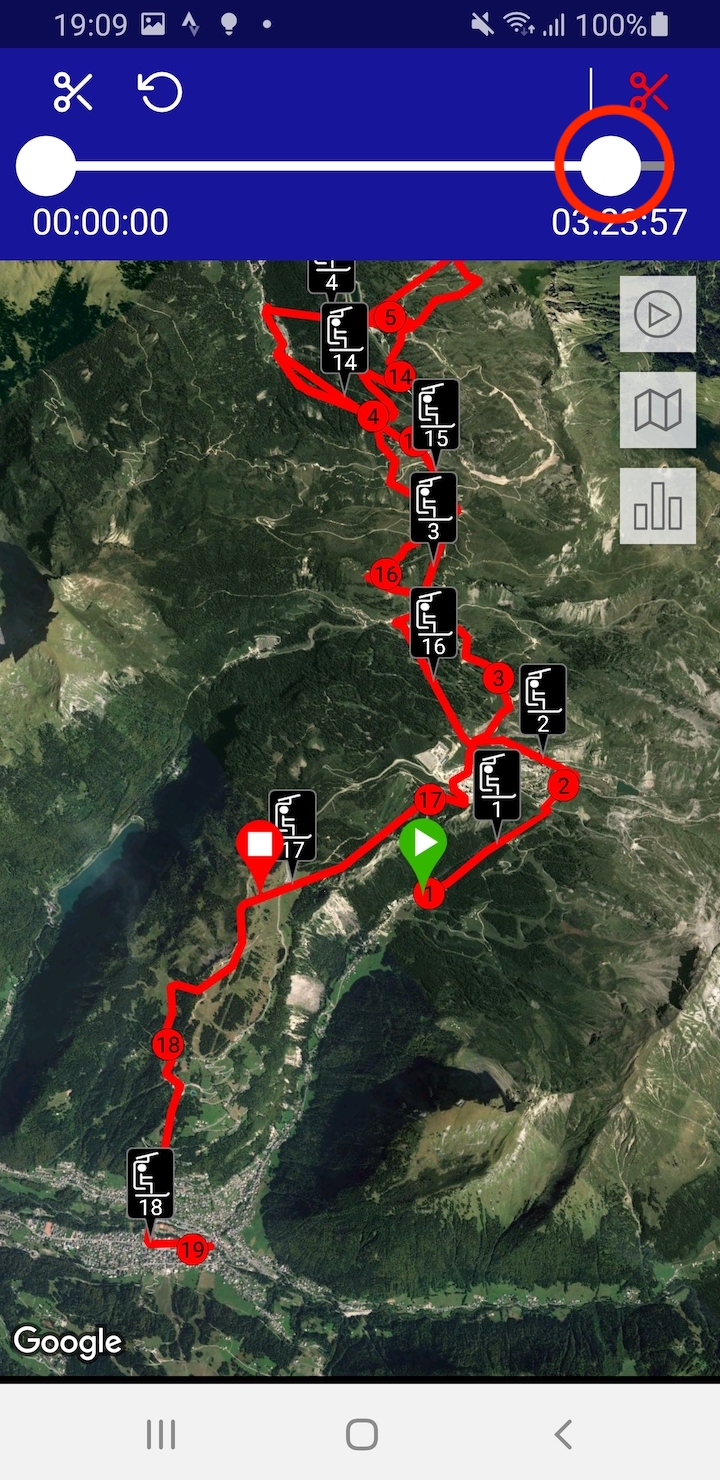
Task: Reset the trim with the undo arrow
Action: coord(160,92)
